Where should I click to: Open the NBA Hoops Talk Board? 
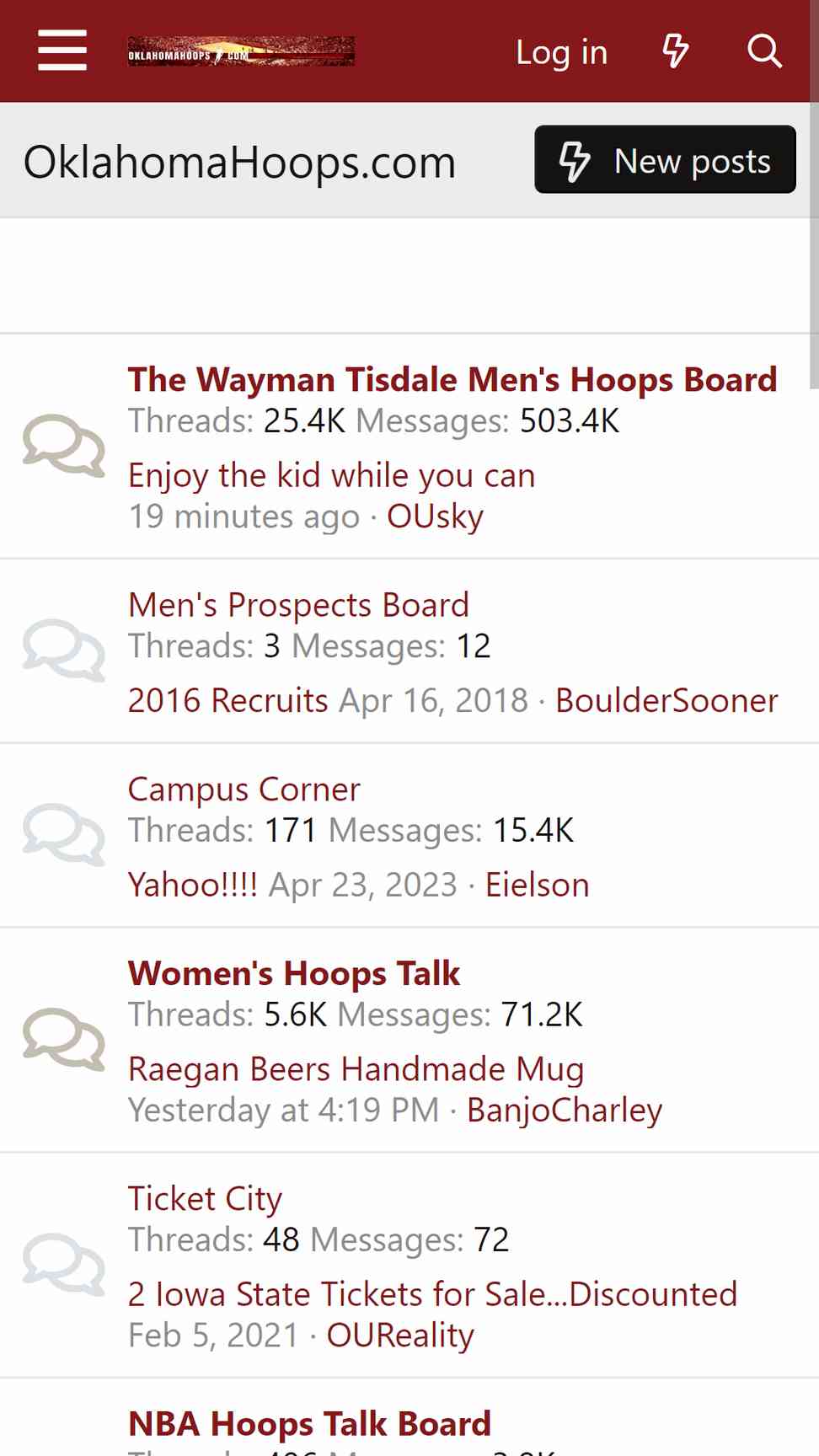pyautogui.click(x=309, y=1423)
